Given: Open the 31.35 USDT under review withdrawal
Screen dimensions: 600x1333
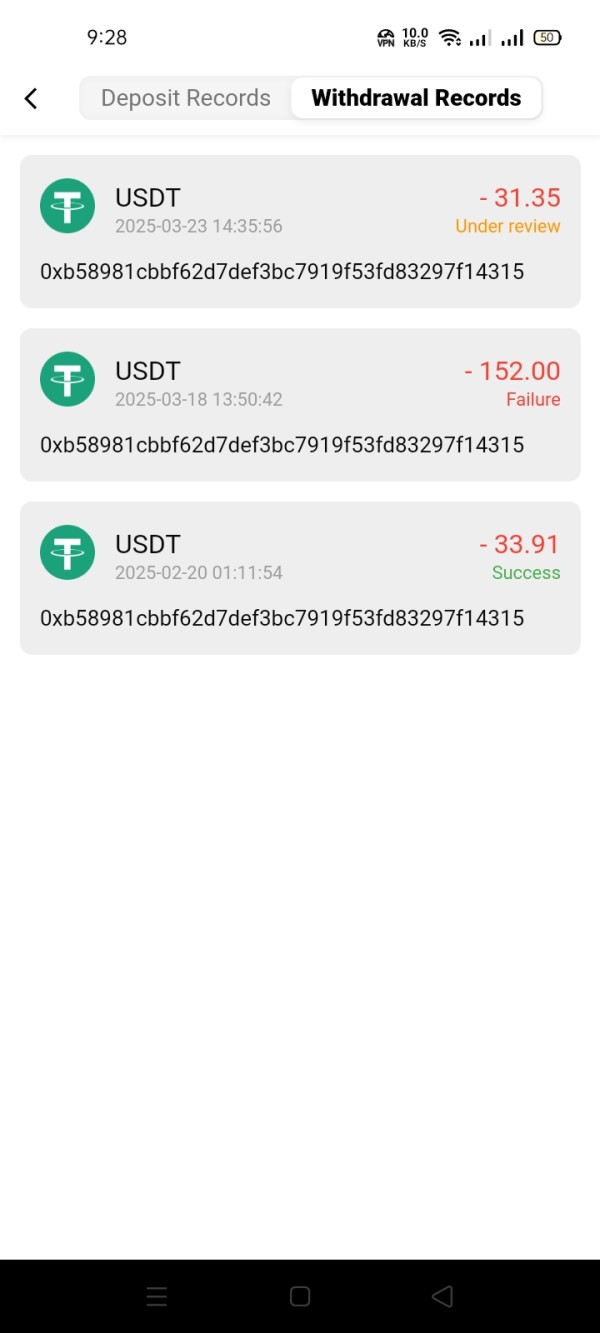Looking at the screenshot, I should [x=300, y=231].
